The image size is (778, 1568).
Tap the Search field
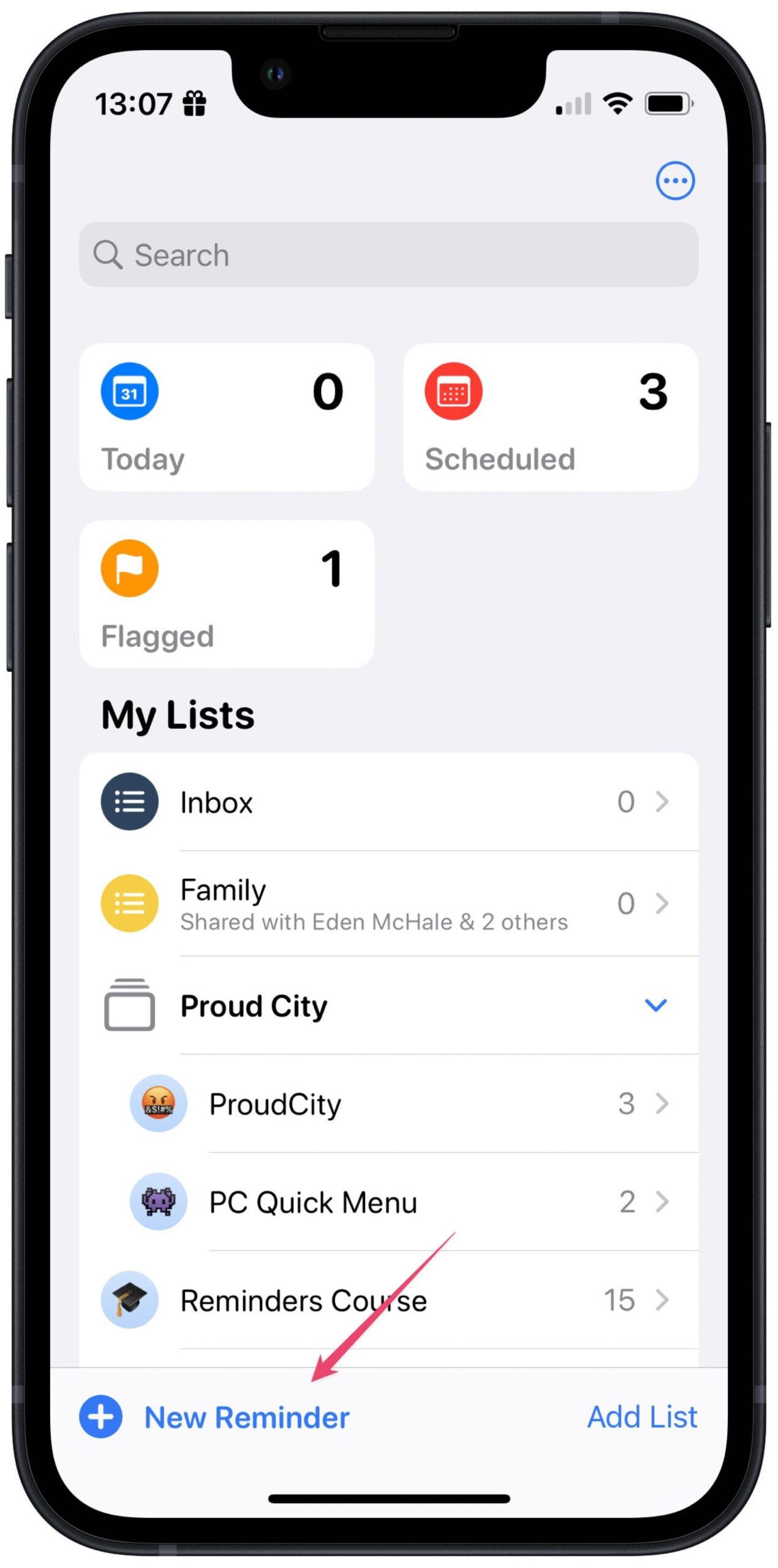(389, 254)
